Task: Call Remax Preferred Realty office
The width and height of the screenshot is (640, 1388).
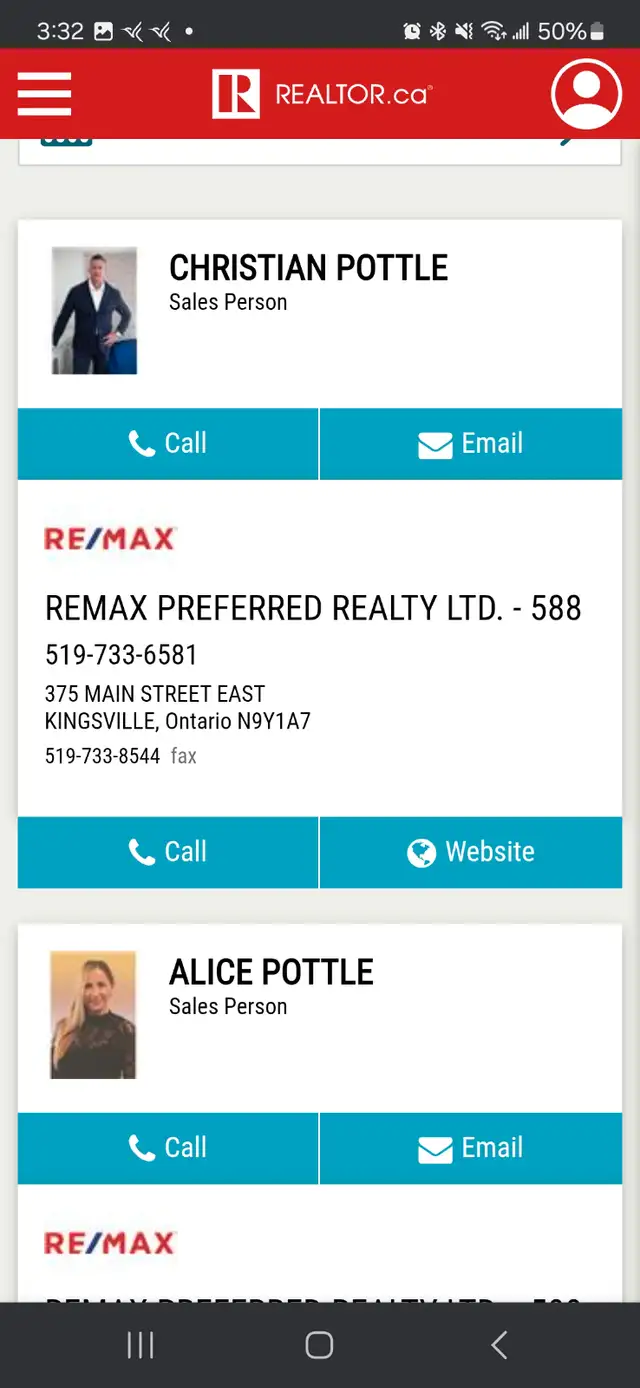Action: (168, 852)
